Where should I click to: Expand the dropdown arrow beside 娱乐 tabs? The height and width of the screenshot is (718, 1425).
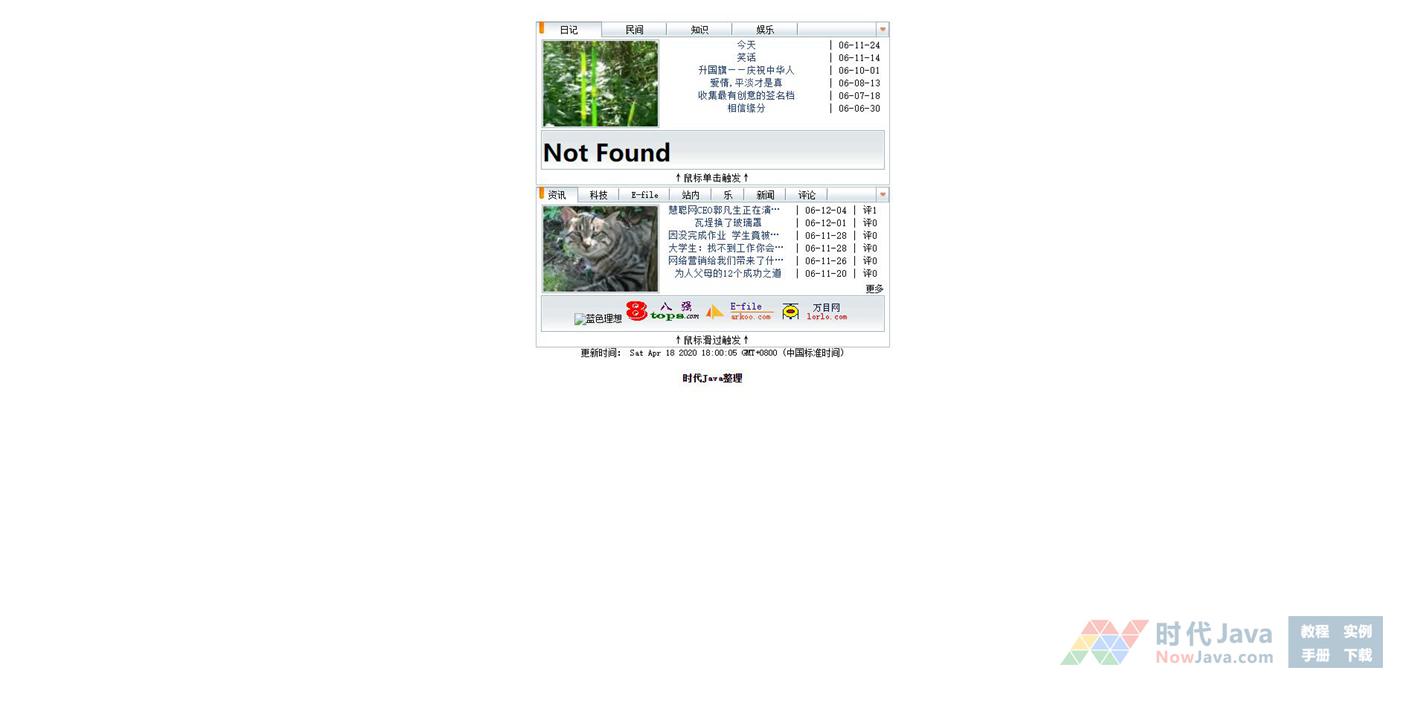point(882,30)
